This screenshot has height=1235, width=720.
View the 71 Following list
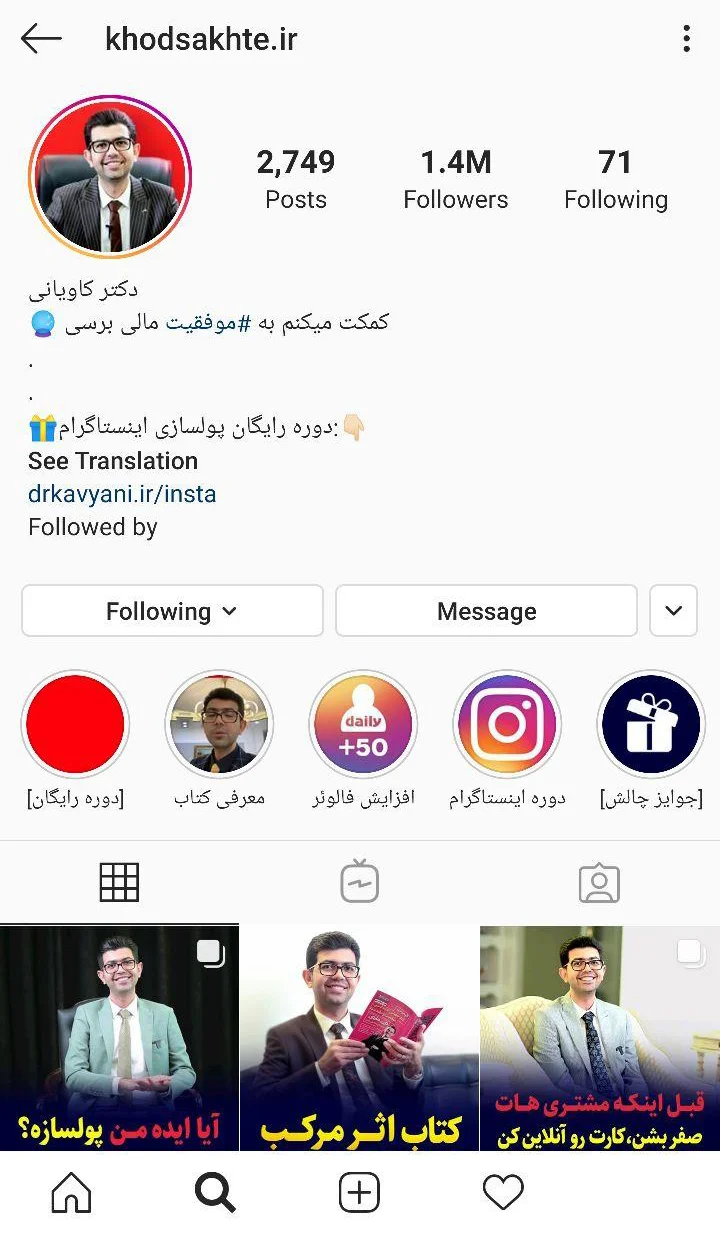[615, 180]
